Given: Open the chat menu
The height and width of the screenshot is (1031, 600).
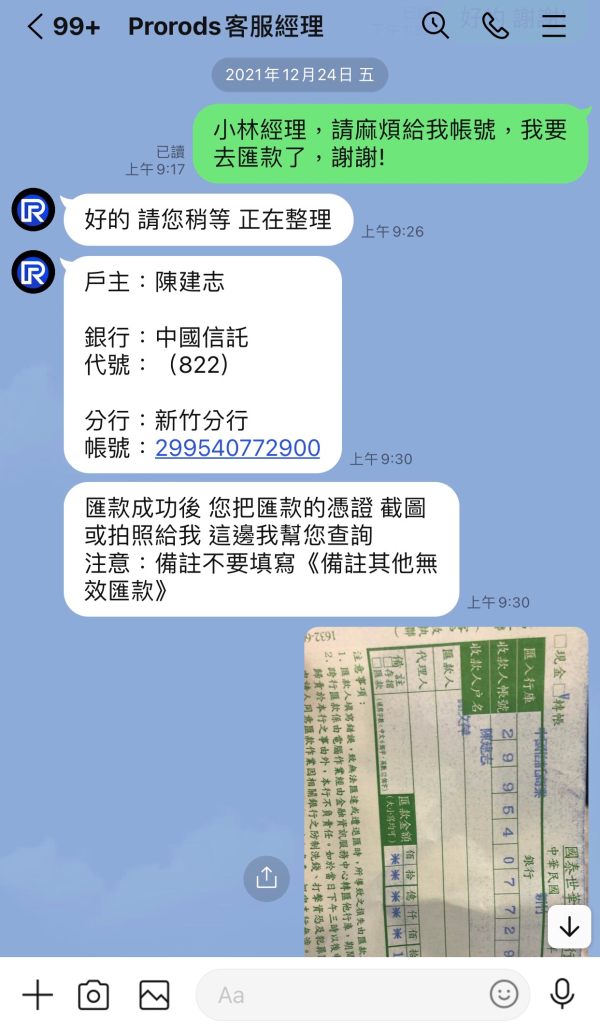Looking at the screenshot, I should (x=553, y=26).
